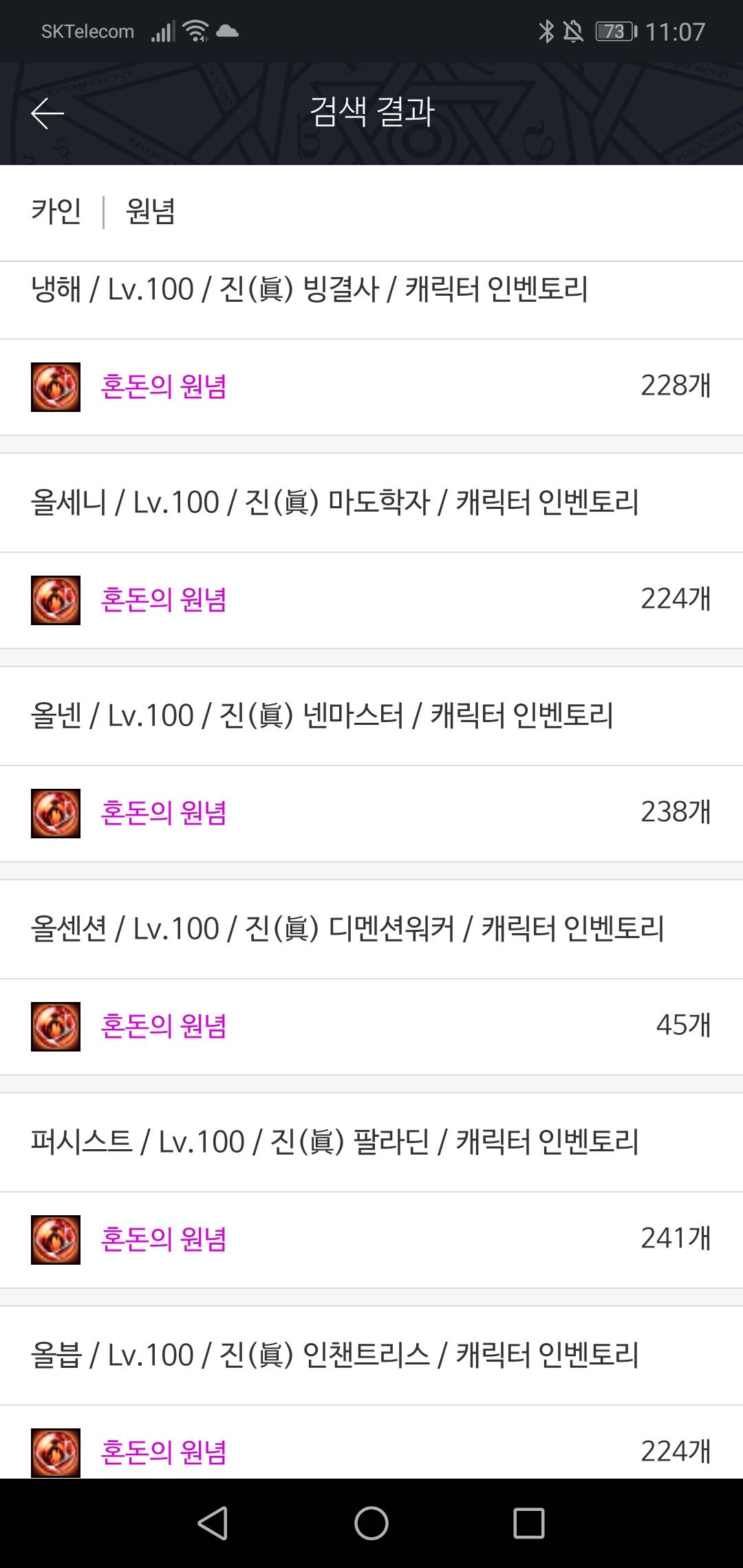743x1568 pixels.
Task: Open 혼돈의 원념 under 퍼시스트 팔라딘
Action: [x=164, y=1239]
